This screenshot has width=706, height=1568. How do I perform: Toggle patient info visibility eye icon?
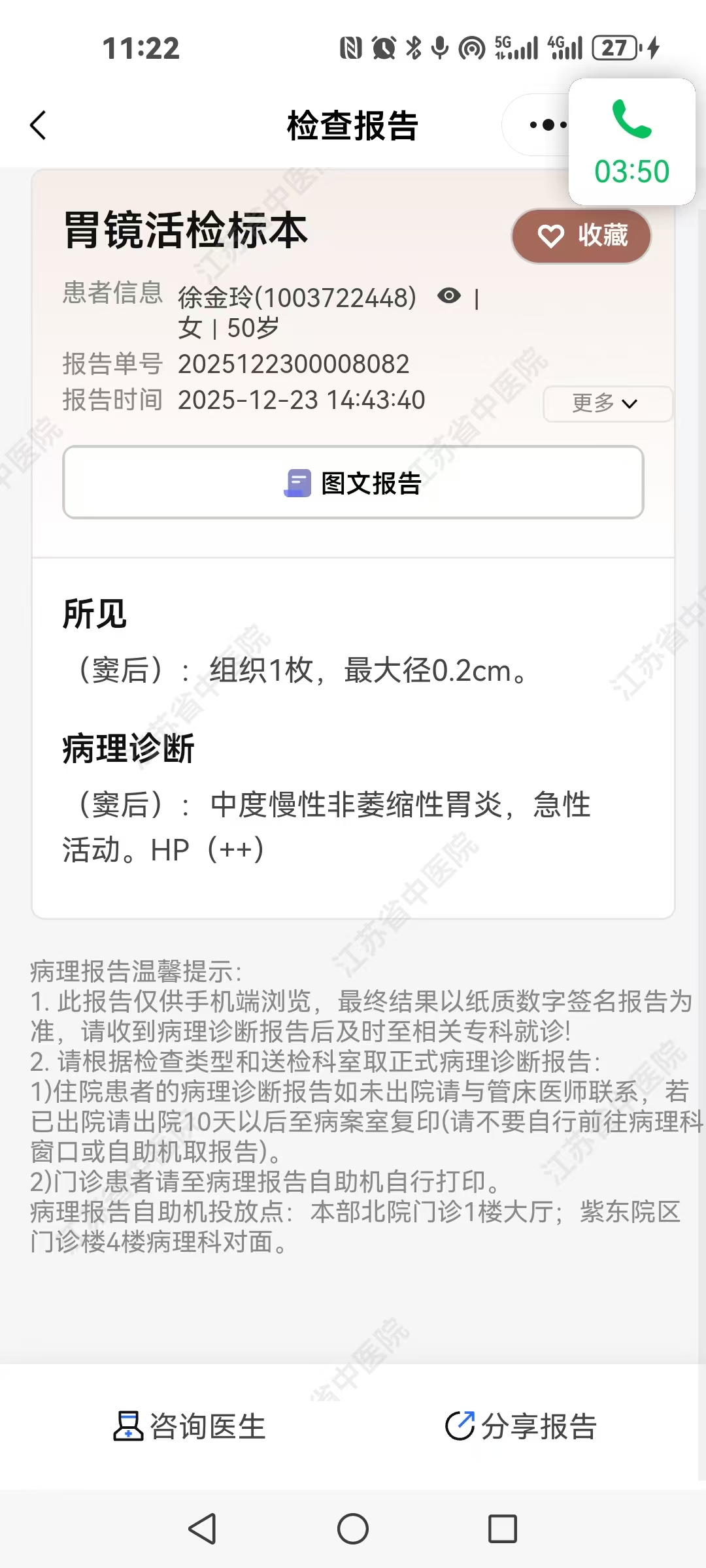coord(449,296)
